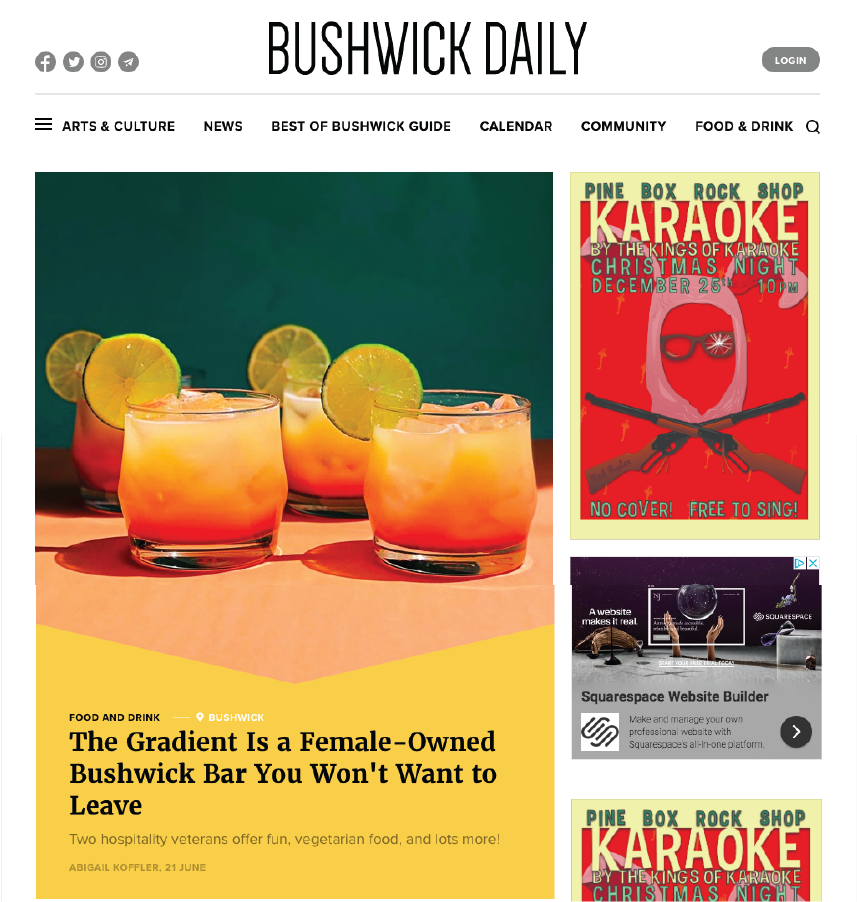The height and width of the screenshot is (902, 857).
Task: Open Pine Box Rock Shop karaoke ad
Action: pos(695,356)
